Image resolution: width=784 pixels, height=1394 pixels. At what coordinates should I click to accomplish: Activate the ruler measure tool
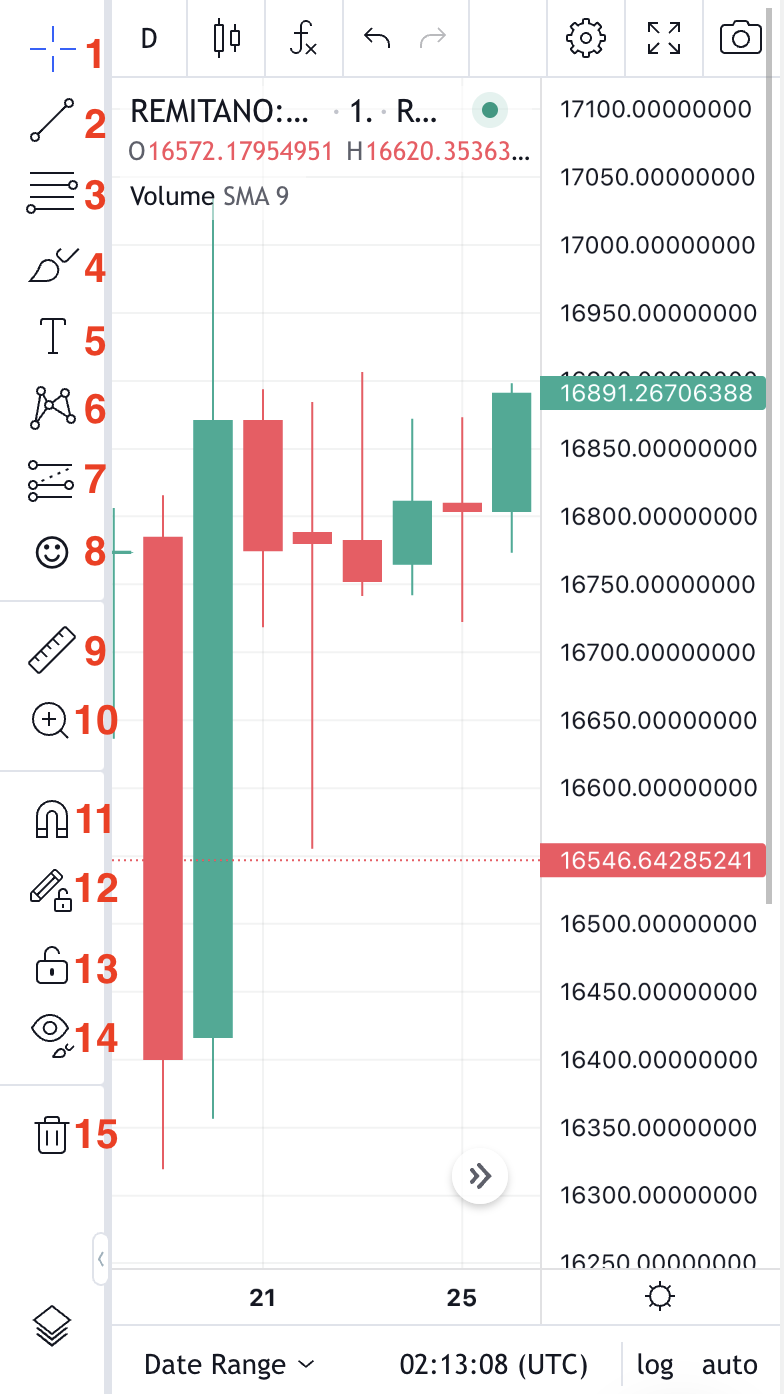52,650
